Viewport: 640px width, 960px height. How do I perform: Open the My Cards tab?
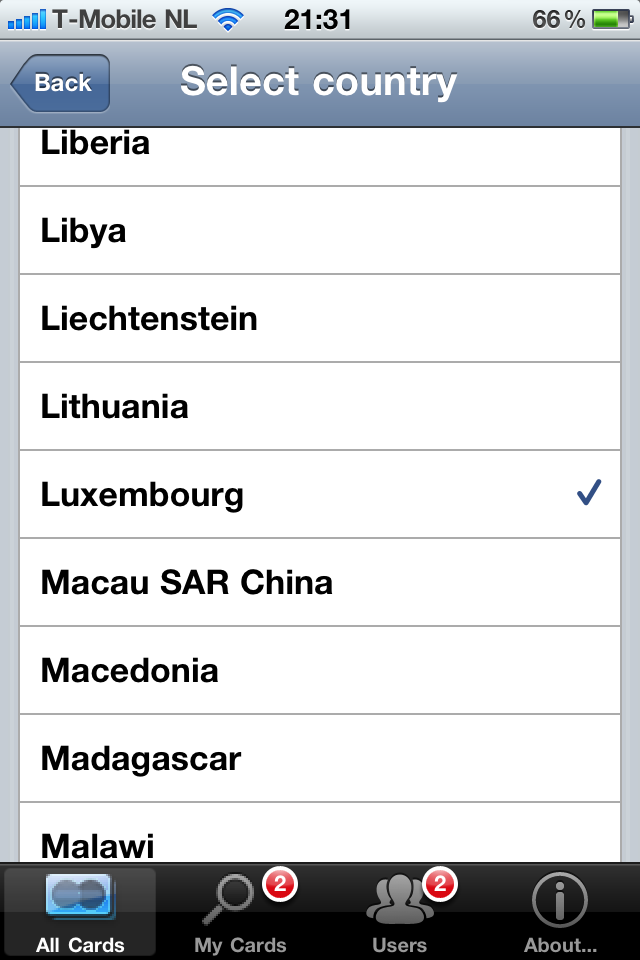(240, 912)
